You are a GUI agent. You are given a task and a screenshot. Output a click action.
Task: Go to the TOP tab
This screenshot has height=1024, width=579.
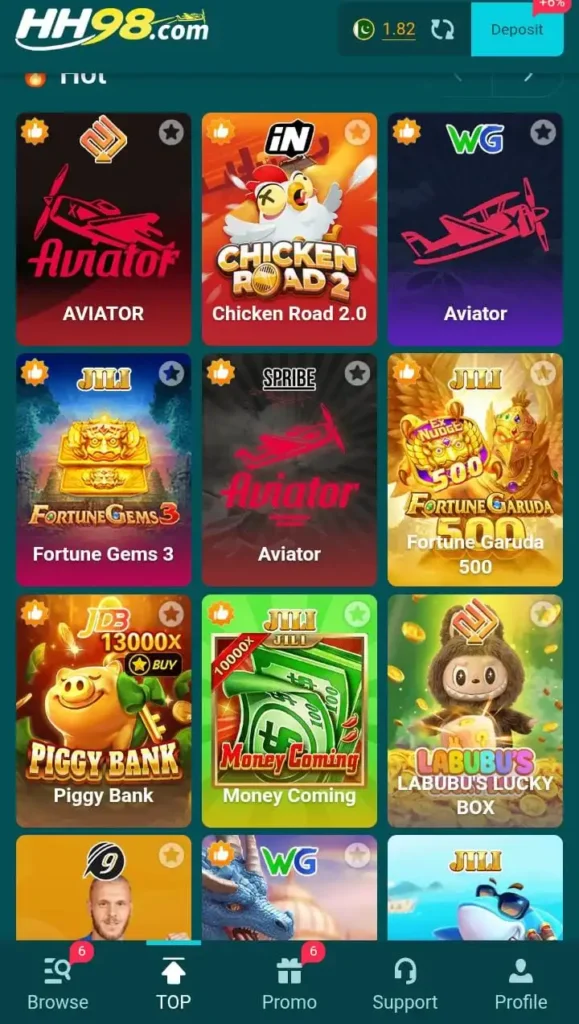(x=174, y=983)
